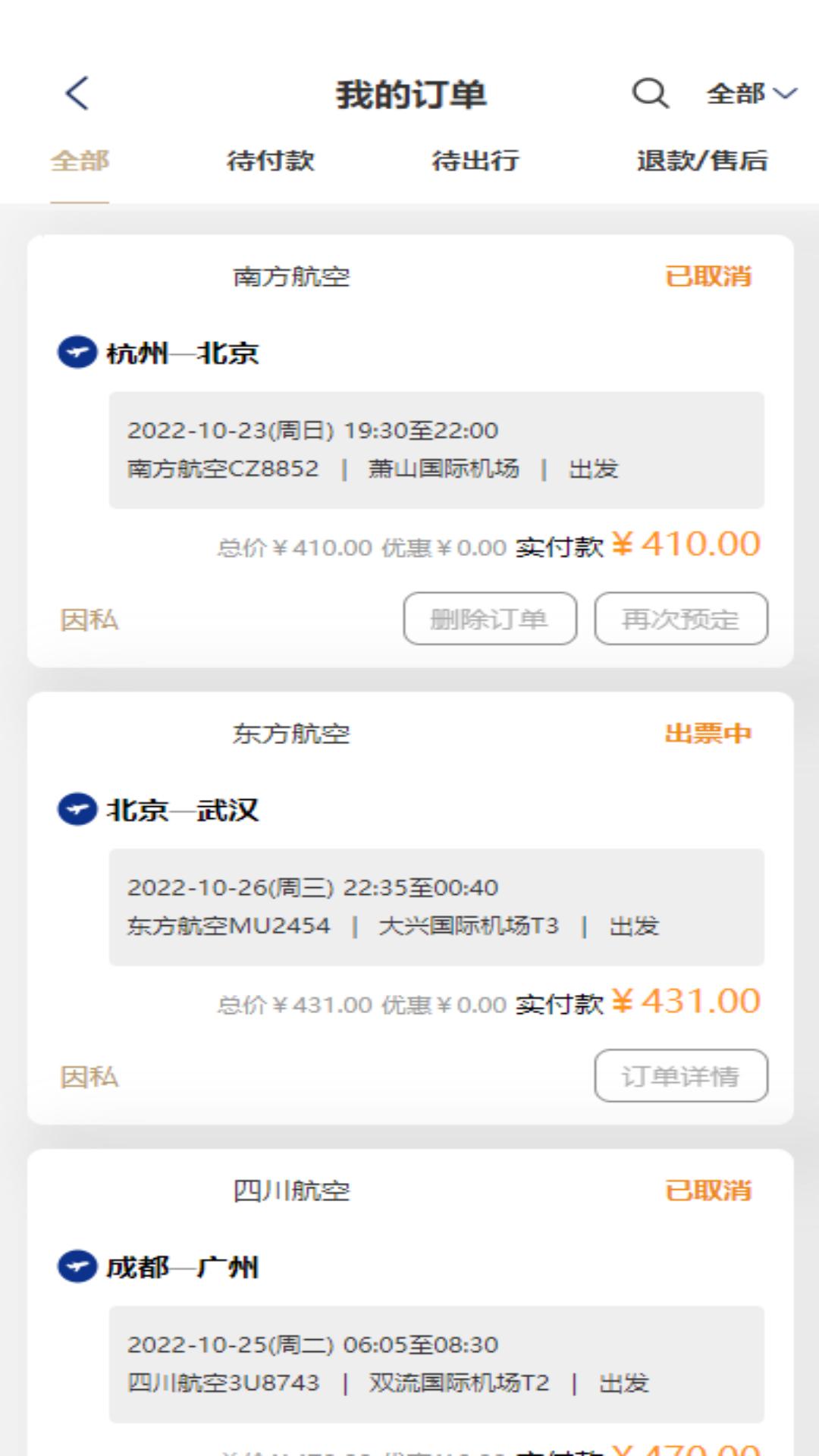View 订单详情 for the 北京—武汉 order
This screenshot has height=1456, width=819.
(680, 1075)
